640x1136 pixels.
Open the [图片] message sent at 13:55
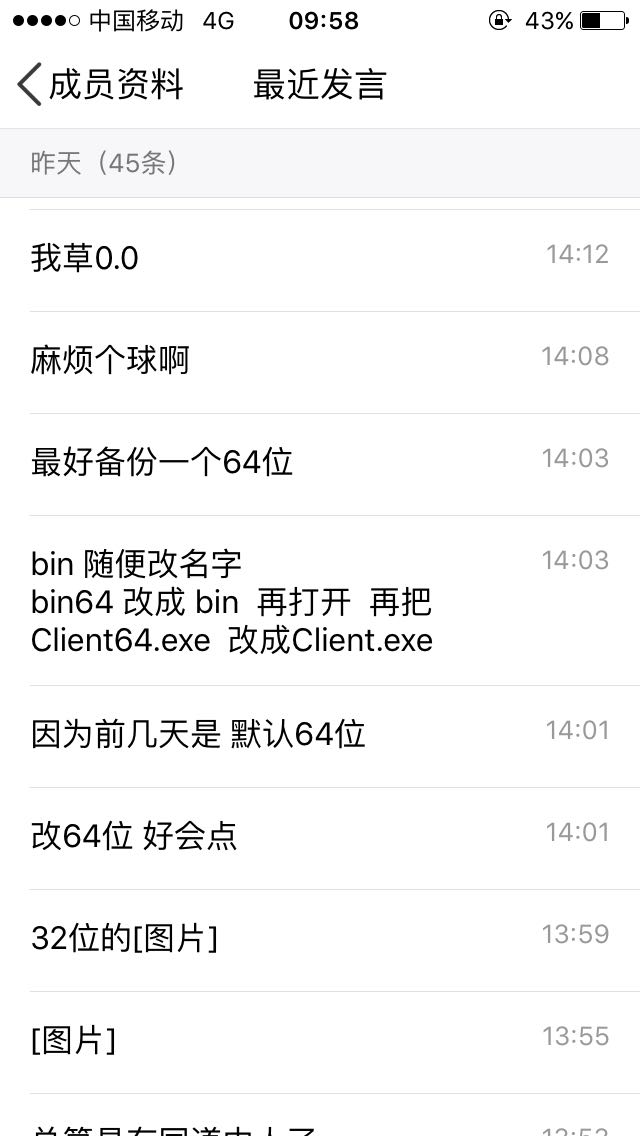click(x=320, y=1043)
